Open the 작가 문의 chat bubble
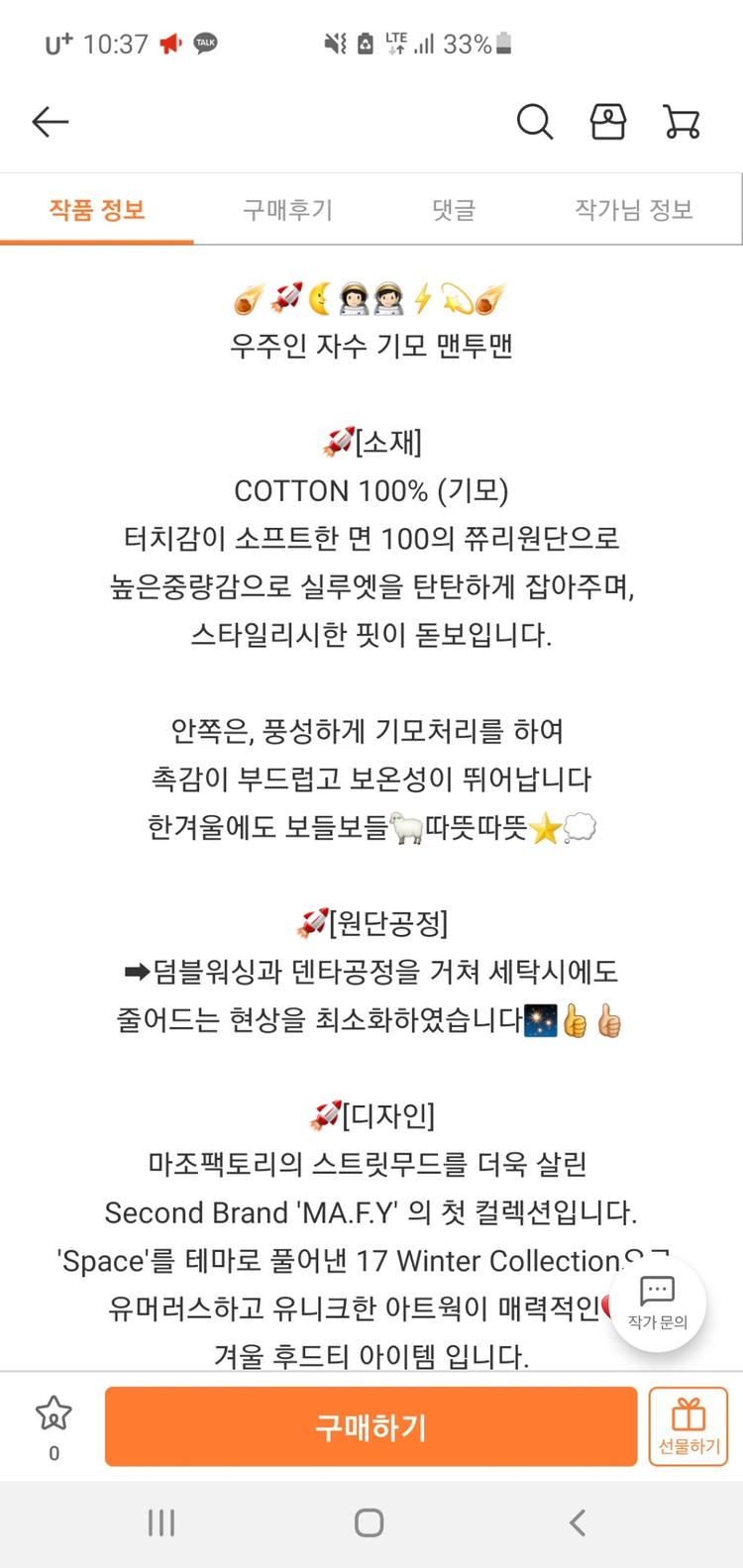The width and height of the screenshot is (743, 1568). 656,1304
